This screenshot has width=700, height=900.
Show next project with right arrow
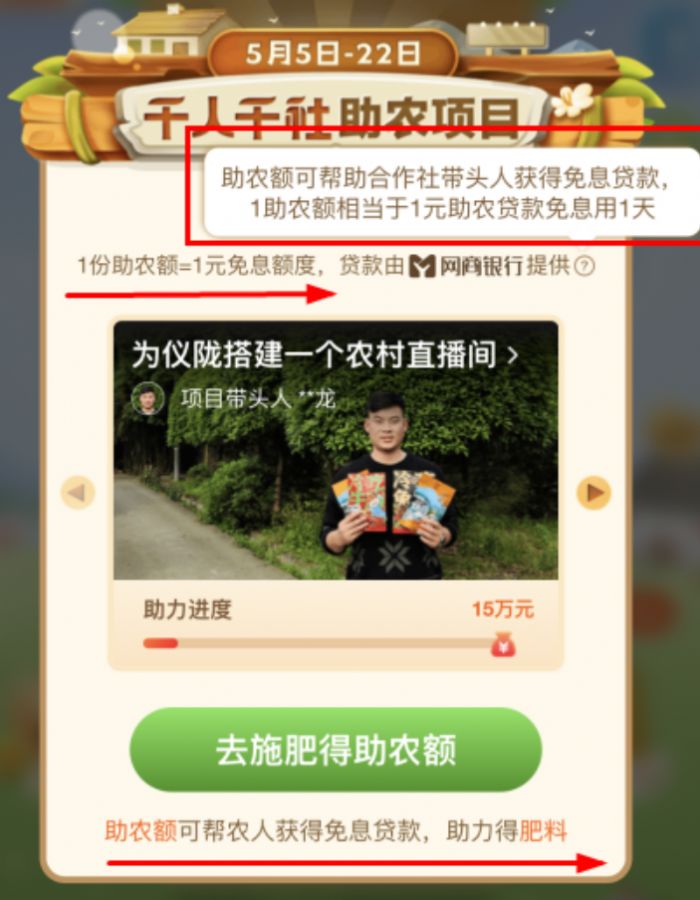[594, 492]
